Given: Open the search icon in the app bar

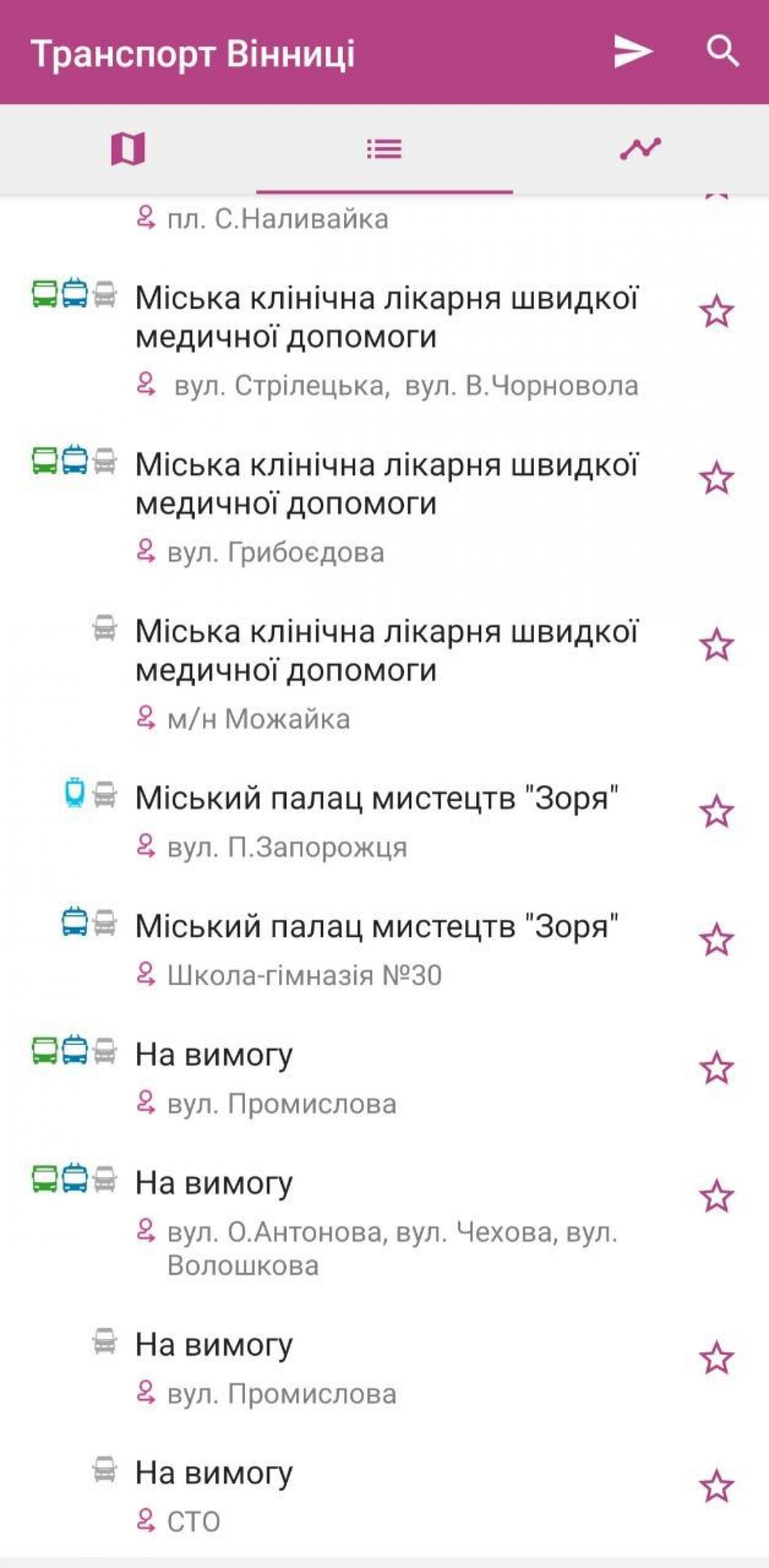Looking at the screenshot, I should pyautogui.click(x=722, y=52).
